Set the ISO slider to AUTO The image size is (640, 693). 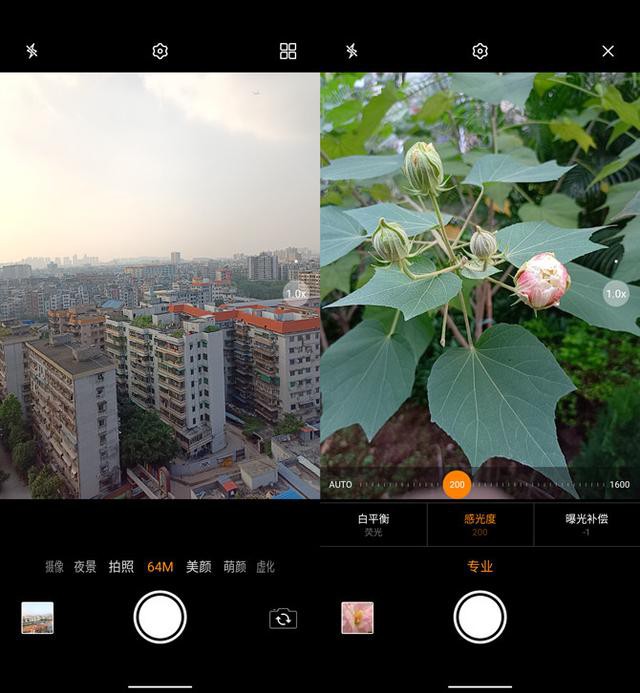point(340,484)
